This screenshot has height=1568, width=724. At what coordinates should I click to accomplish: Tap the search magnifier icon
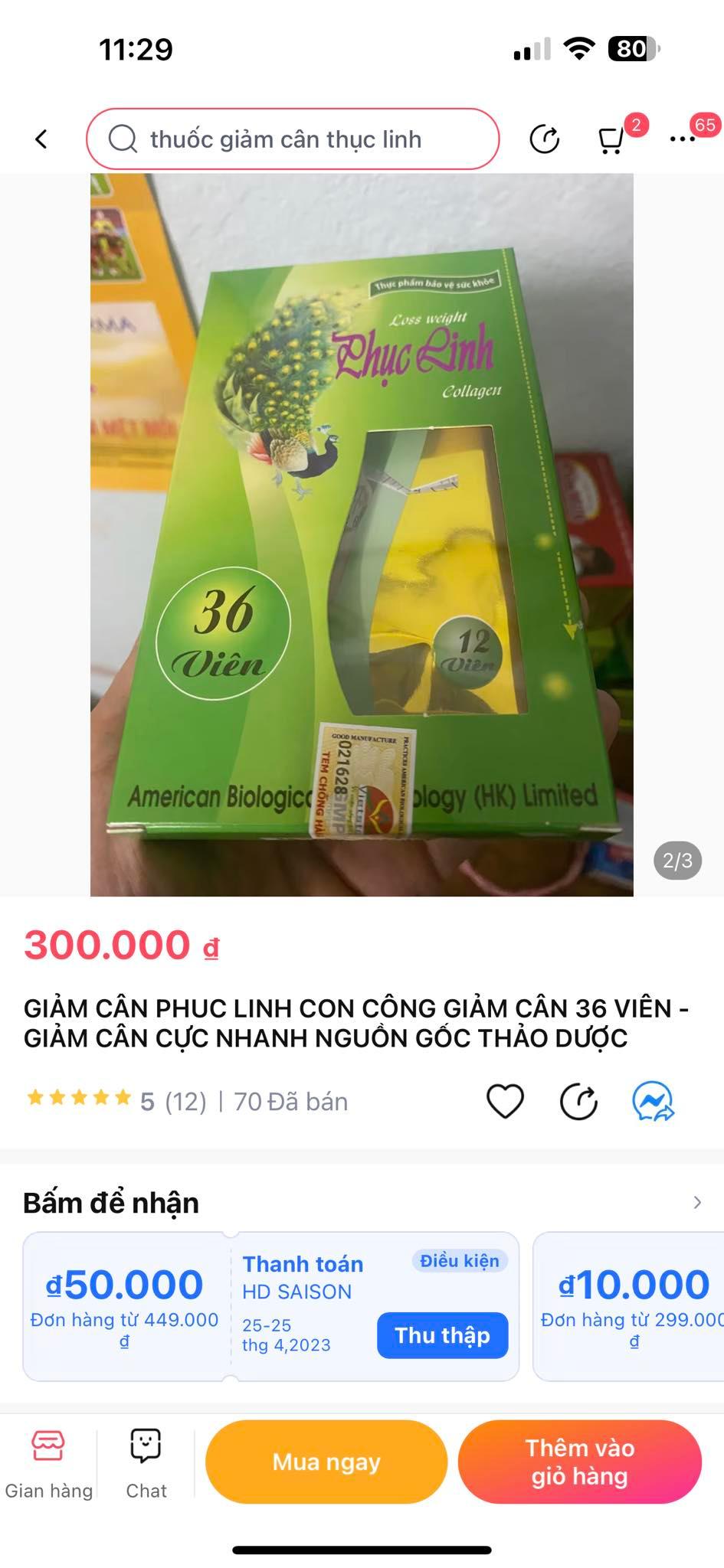(124, 139)
